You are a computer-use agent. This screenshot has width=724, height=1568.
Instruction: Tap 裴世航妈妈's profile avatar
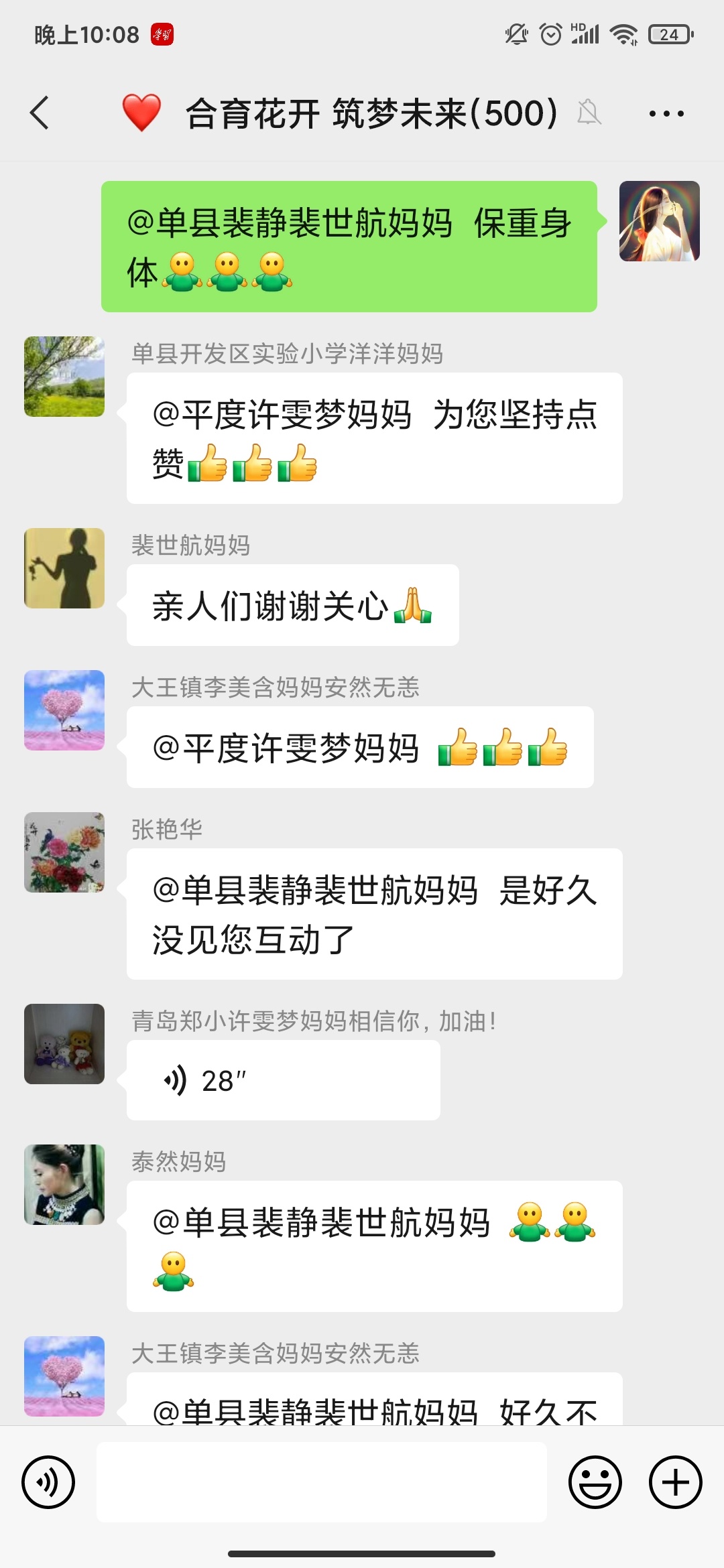pyautogui.click(x=64, y=568)
